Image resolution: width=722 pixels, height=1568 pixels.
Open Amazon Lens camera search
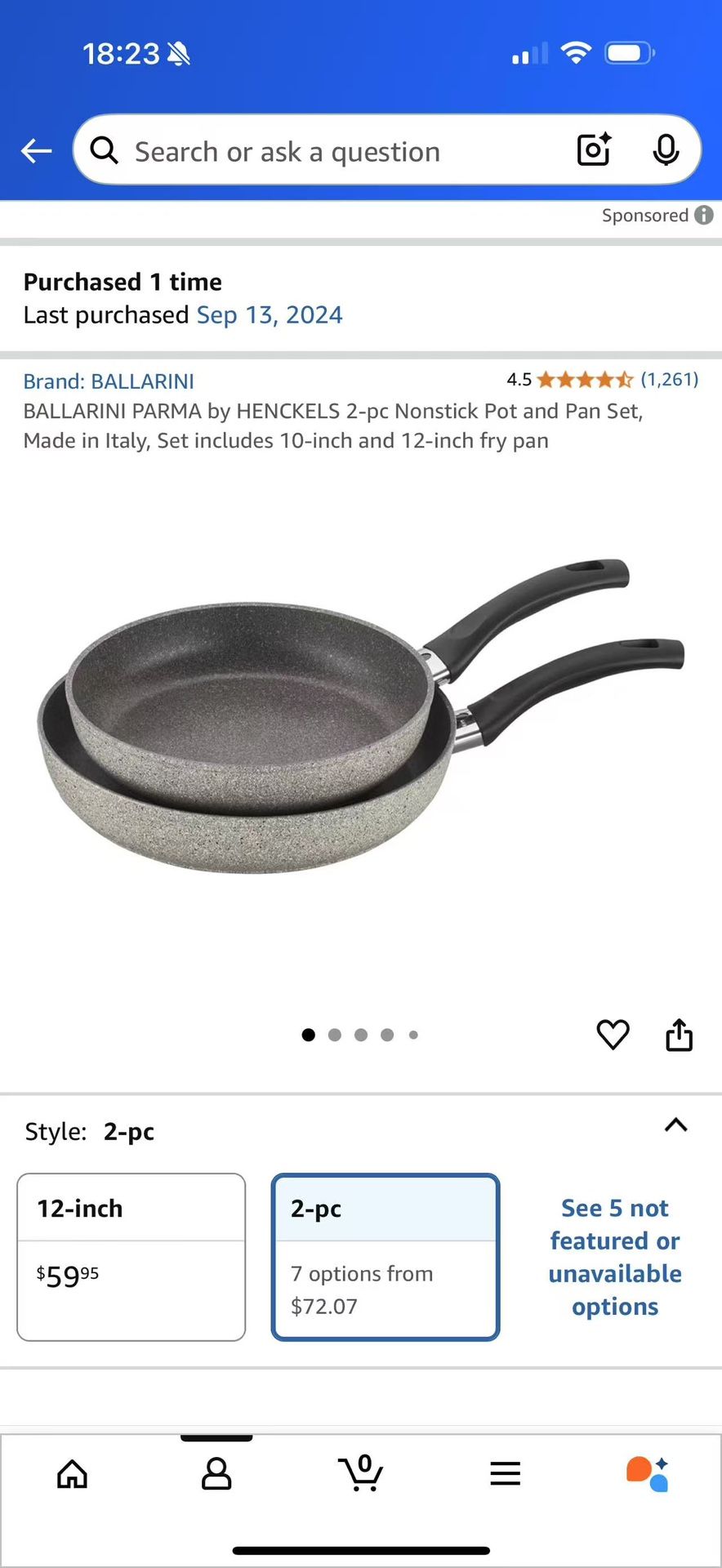point(594,150)
